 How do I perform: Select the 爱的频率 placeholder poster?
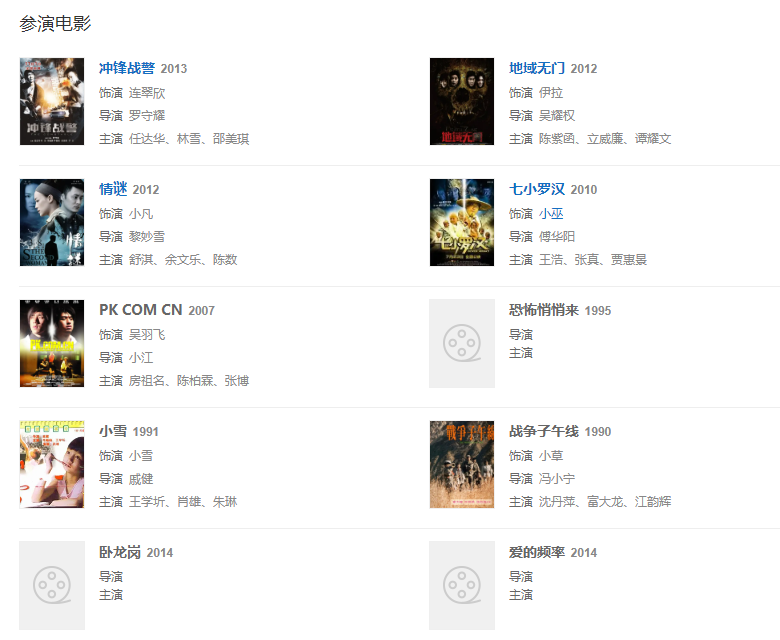point(462,585)
